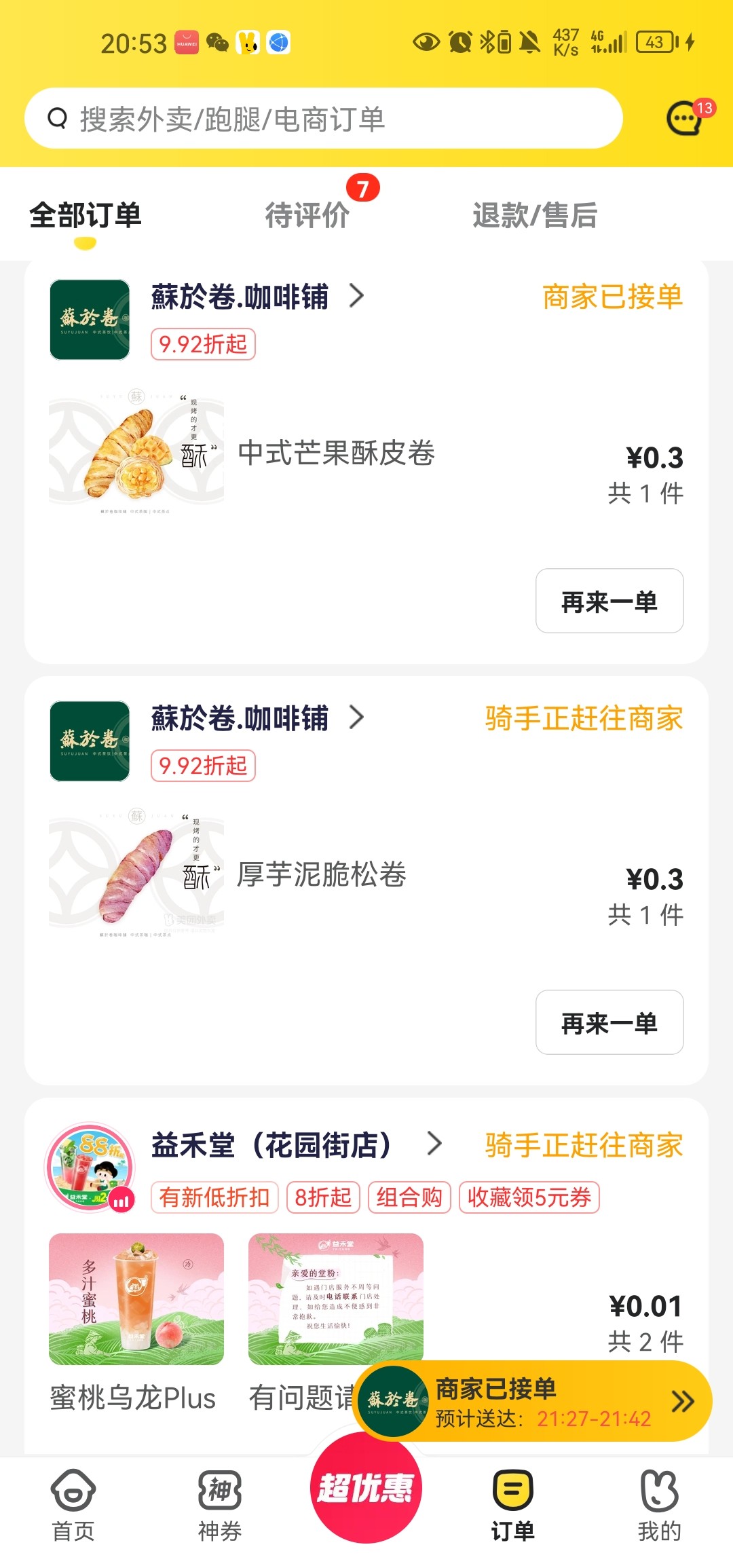Tap the 超优惠 center button
Viewport: 733px width, 1568px height.
coord(366,1488)
